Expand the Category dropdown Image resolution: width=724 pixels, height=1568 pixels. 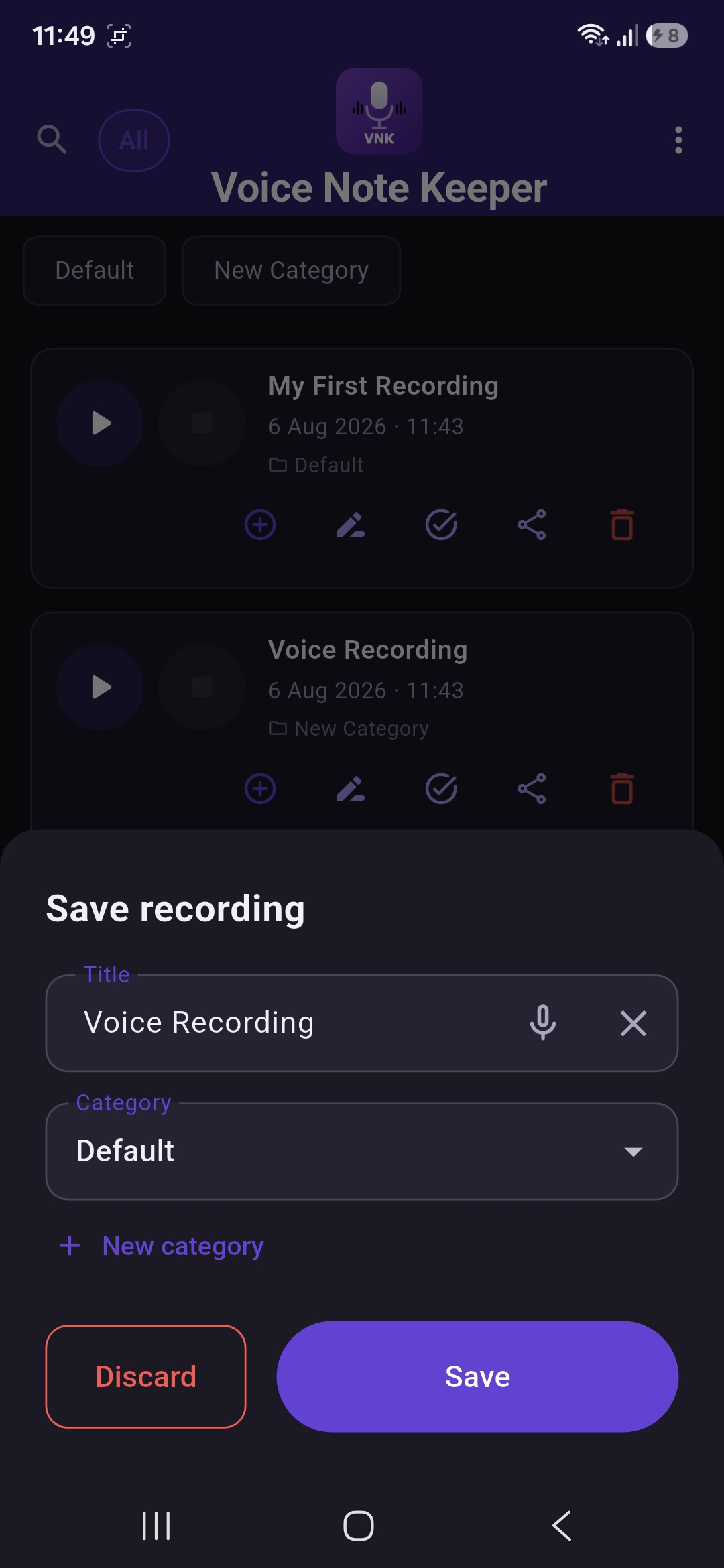pos(362,1151)
